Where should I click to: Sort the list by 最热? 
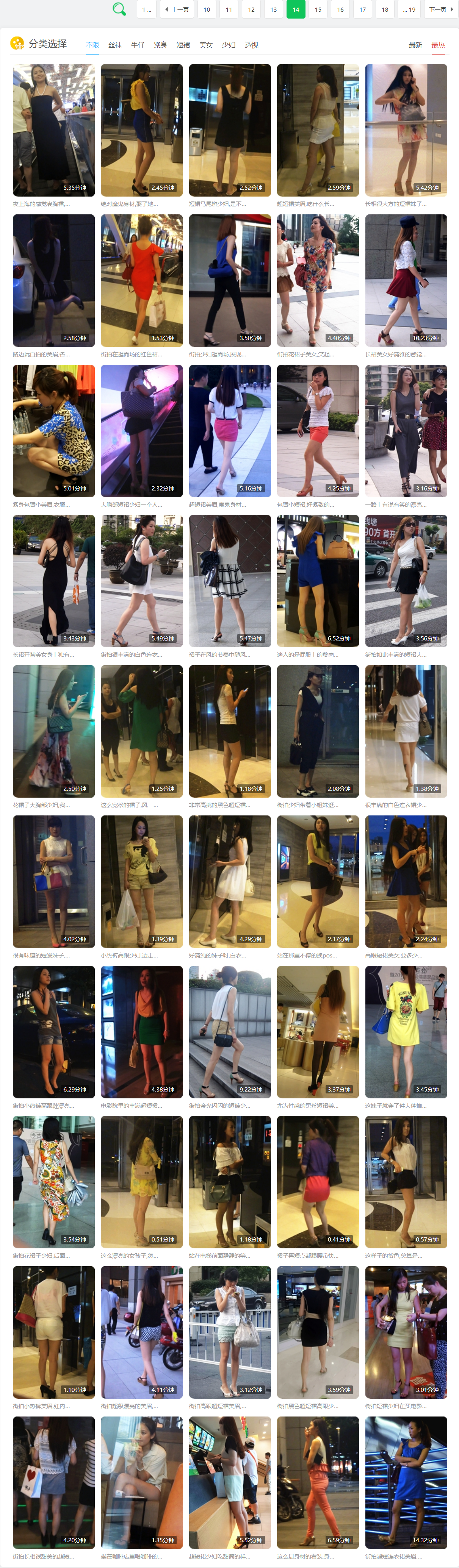(x=438, y=45)
